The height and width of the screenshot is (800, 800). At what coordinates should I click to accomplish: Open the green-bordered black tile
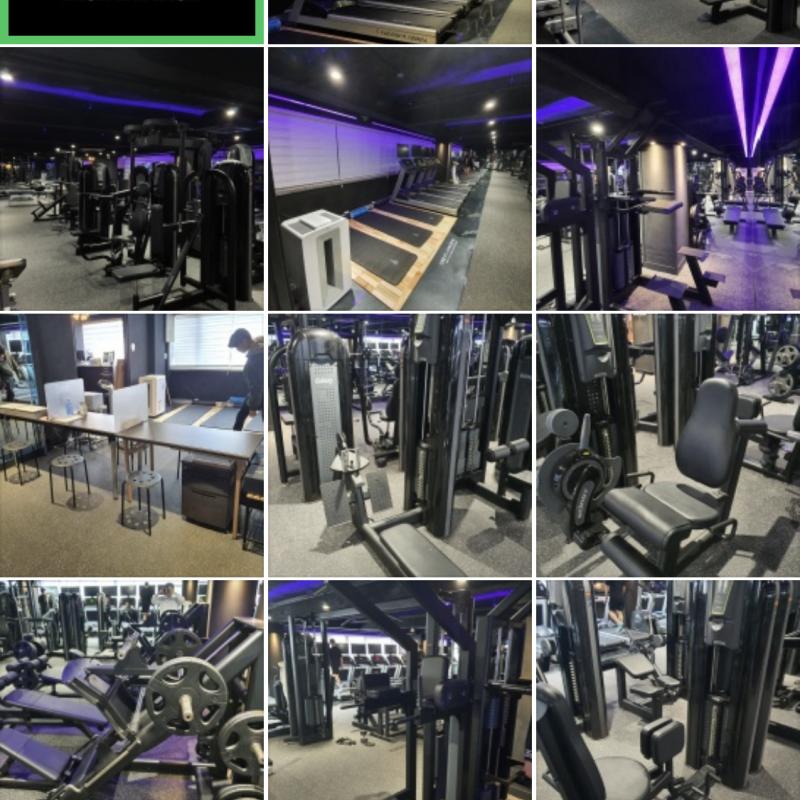pyautogui.click(x=132, y=20)
